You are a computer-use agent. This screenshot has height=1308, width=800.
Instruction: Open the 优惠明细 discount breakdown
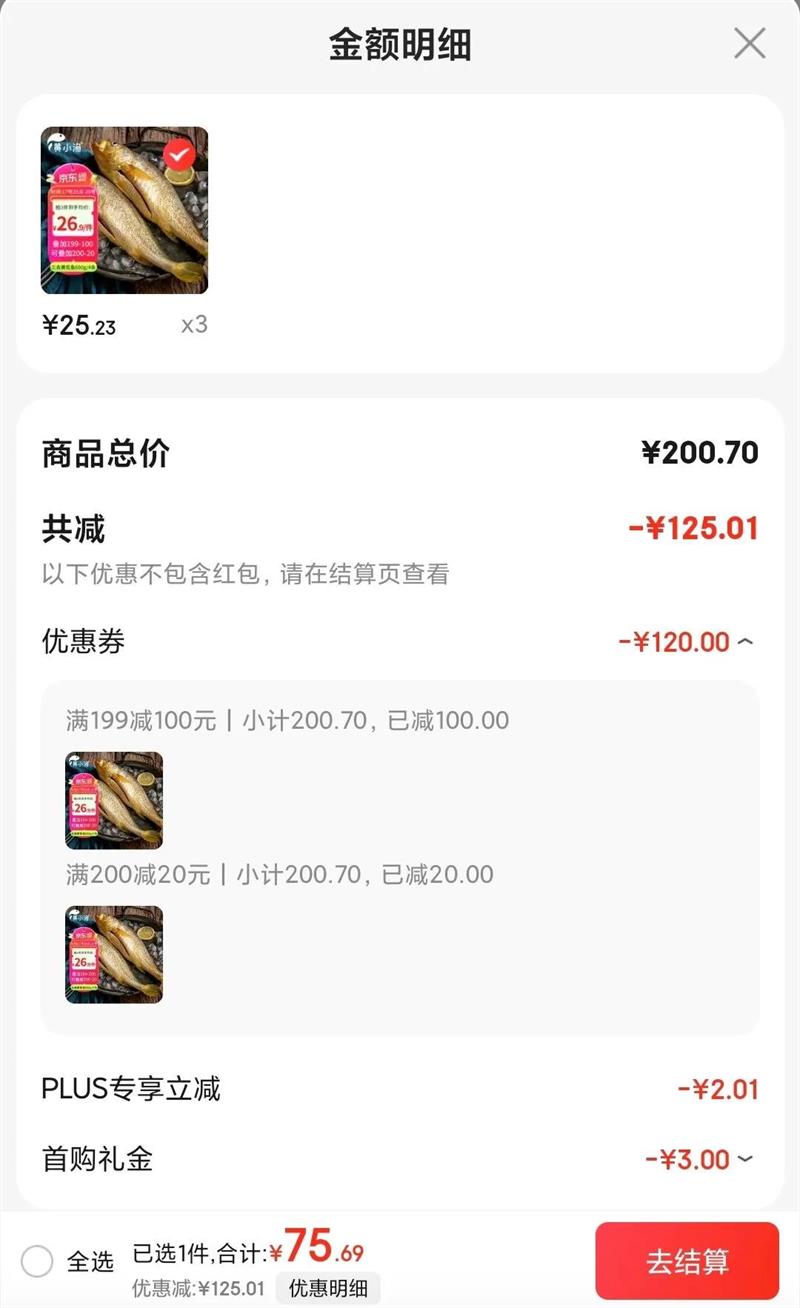pos(328,1288)
